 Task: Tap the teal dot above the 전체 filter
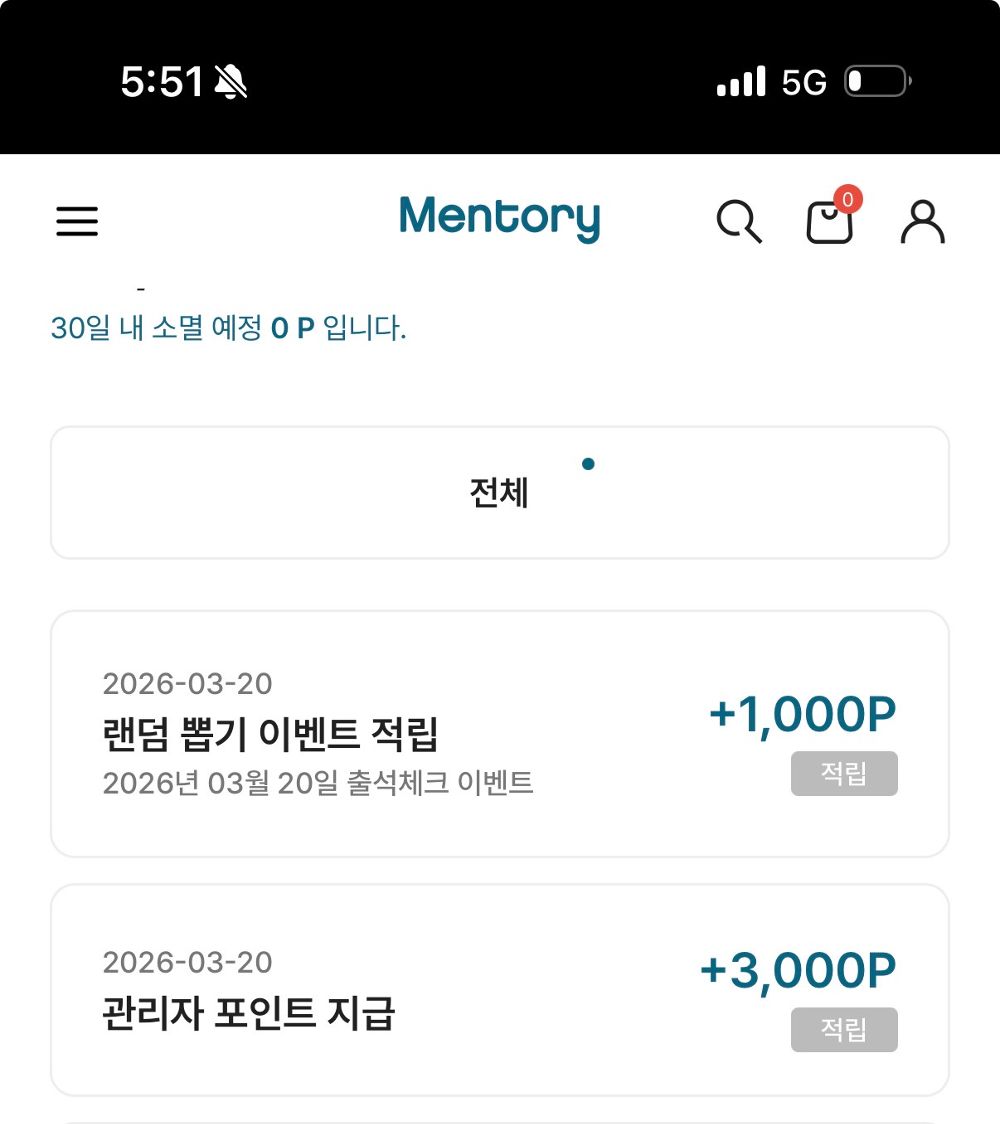[x=588, y=463]
